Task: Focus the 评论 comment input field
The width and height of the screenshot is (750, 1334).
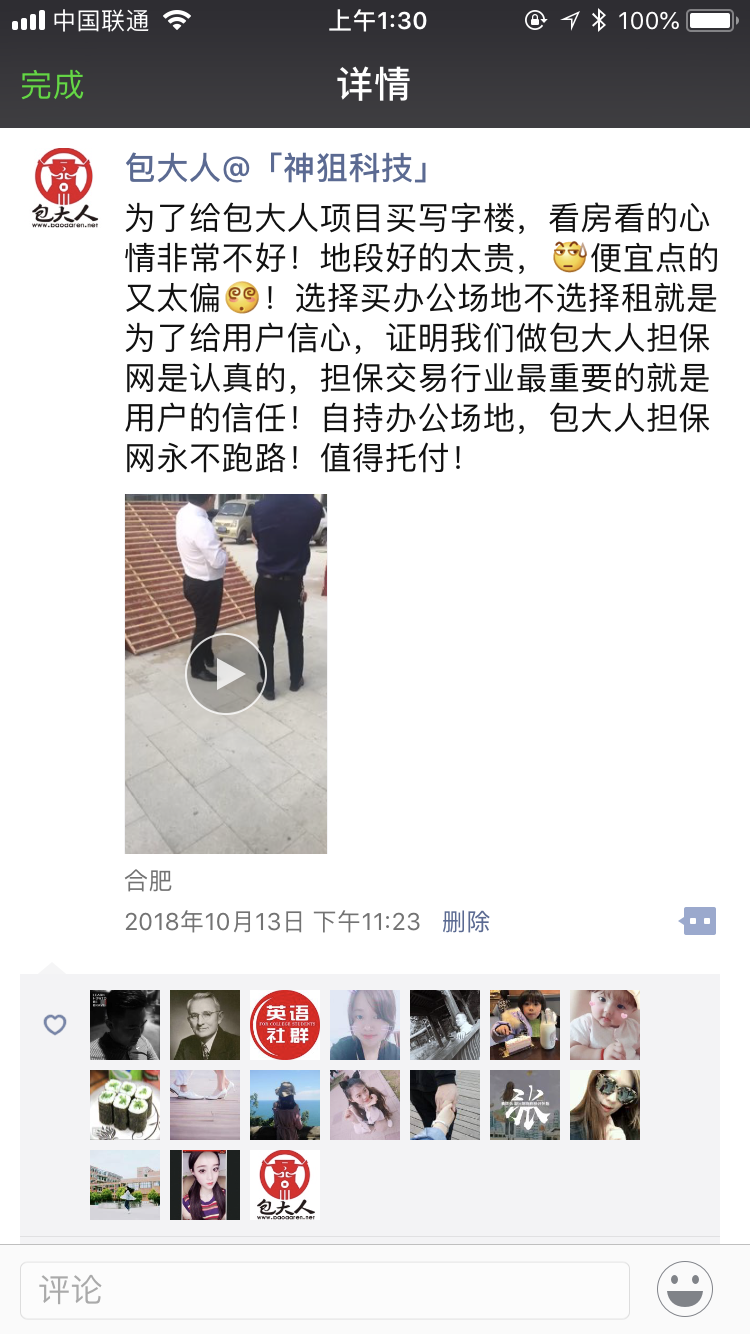Action: pos(325,1290)
